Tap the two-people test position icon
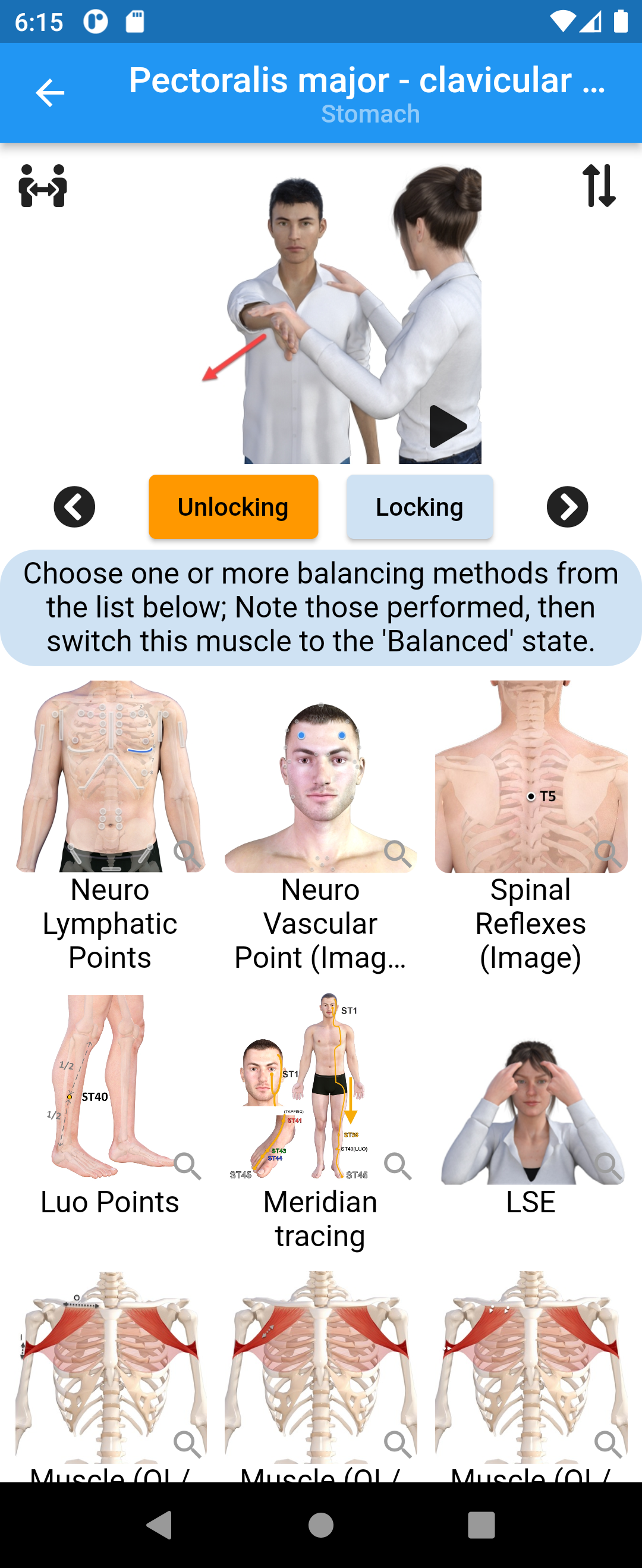The width and height of the screenshot is (642, 1568). (x=43, y=186)
